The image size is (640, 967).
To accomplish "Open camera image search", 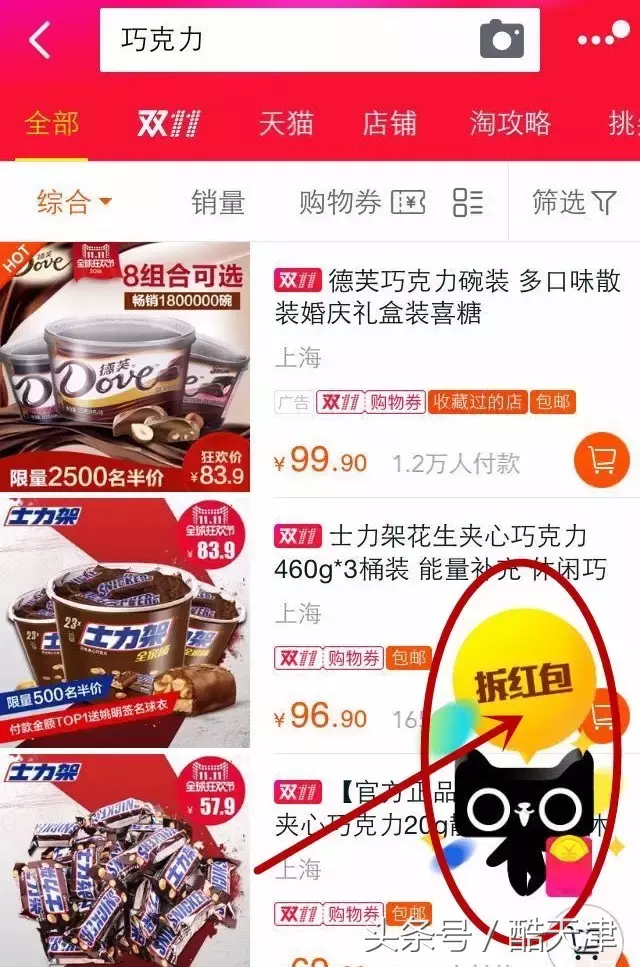I will 502,41.
